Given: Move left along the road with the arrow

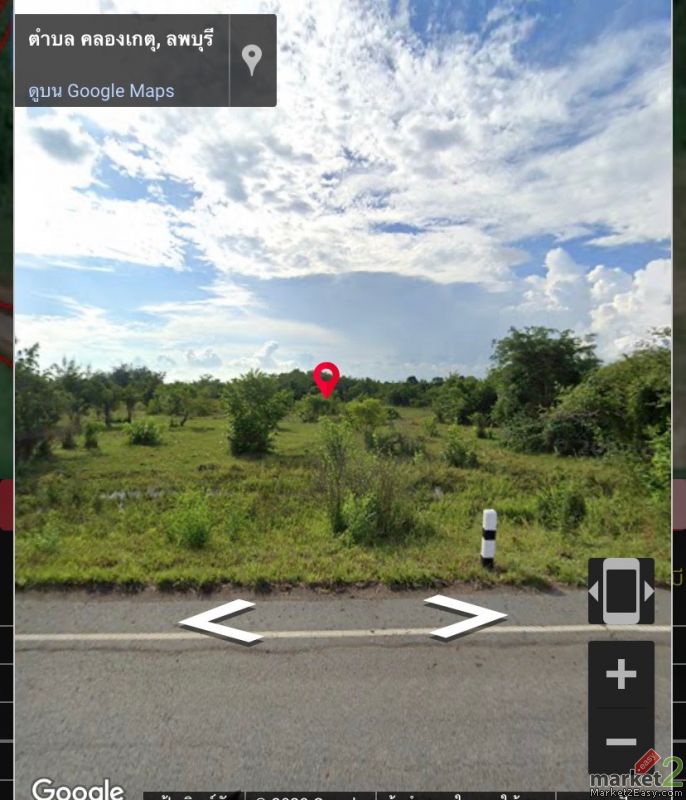Looking at the screenshot, I should 218,621.
